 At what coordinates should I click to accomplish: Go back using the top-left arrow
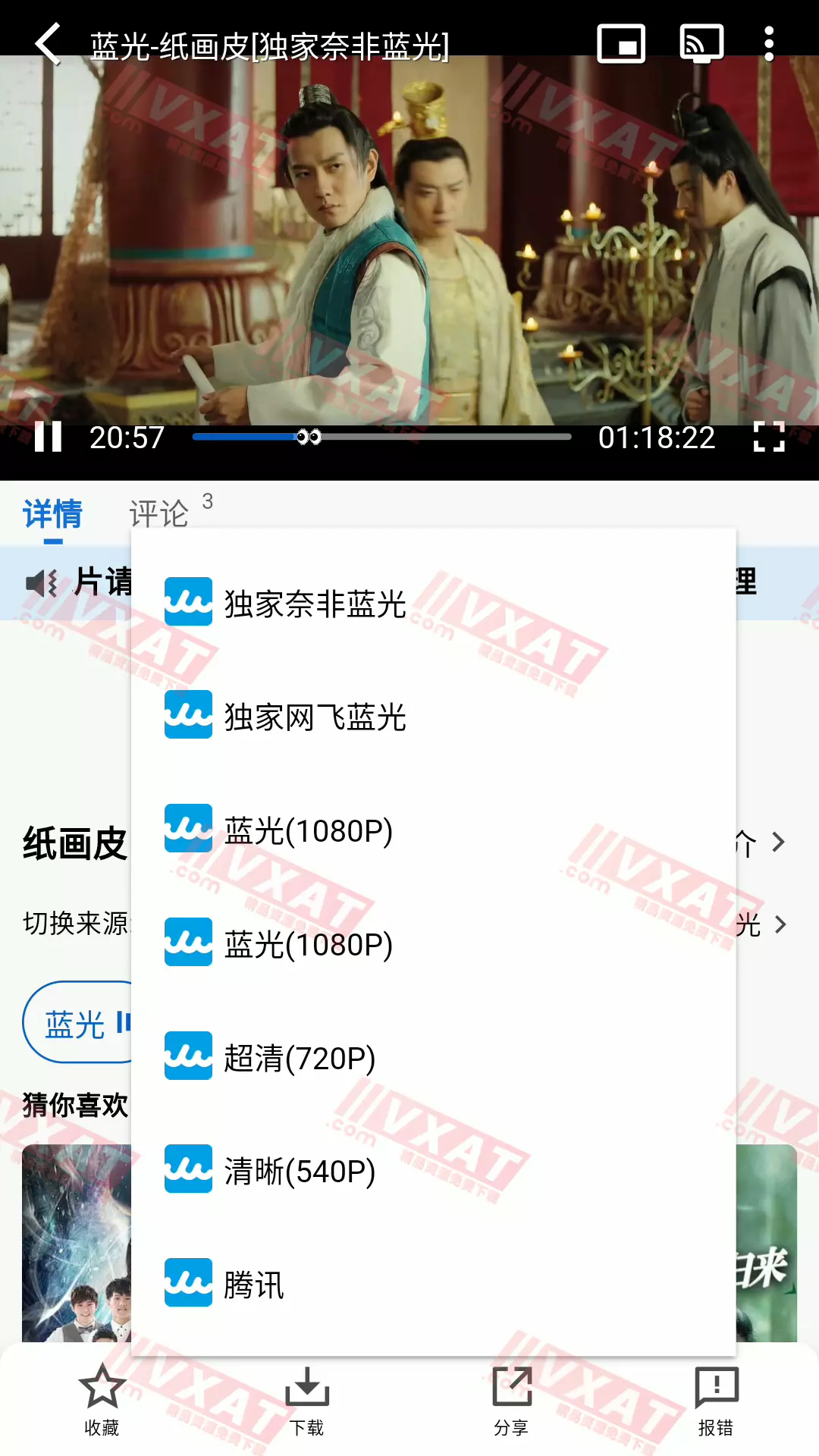tap(47, 44)
